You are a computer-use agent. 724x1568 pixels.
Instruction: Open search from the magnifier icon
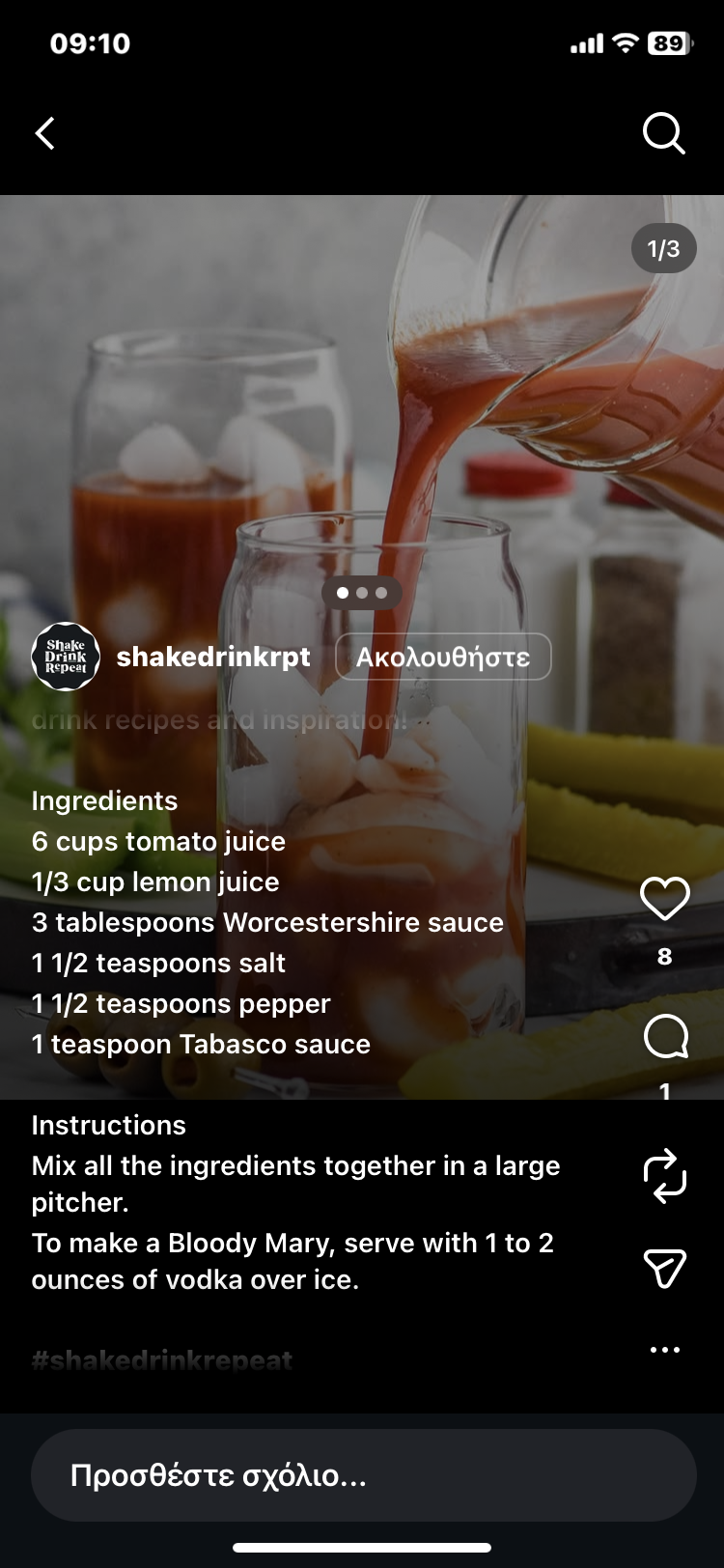tap(663, 133)
